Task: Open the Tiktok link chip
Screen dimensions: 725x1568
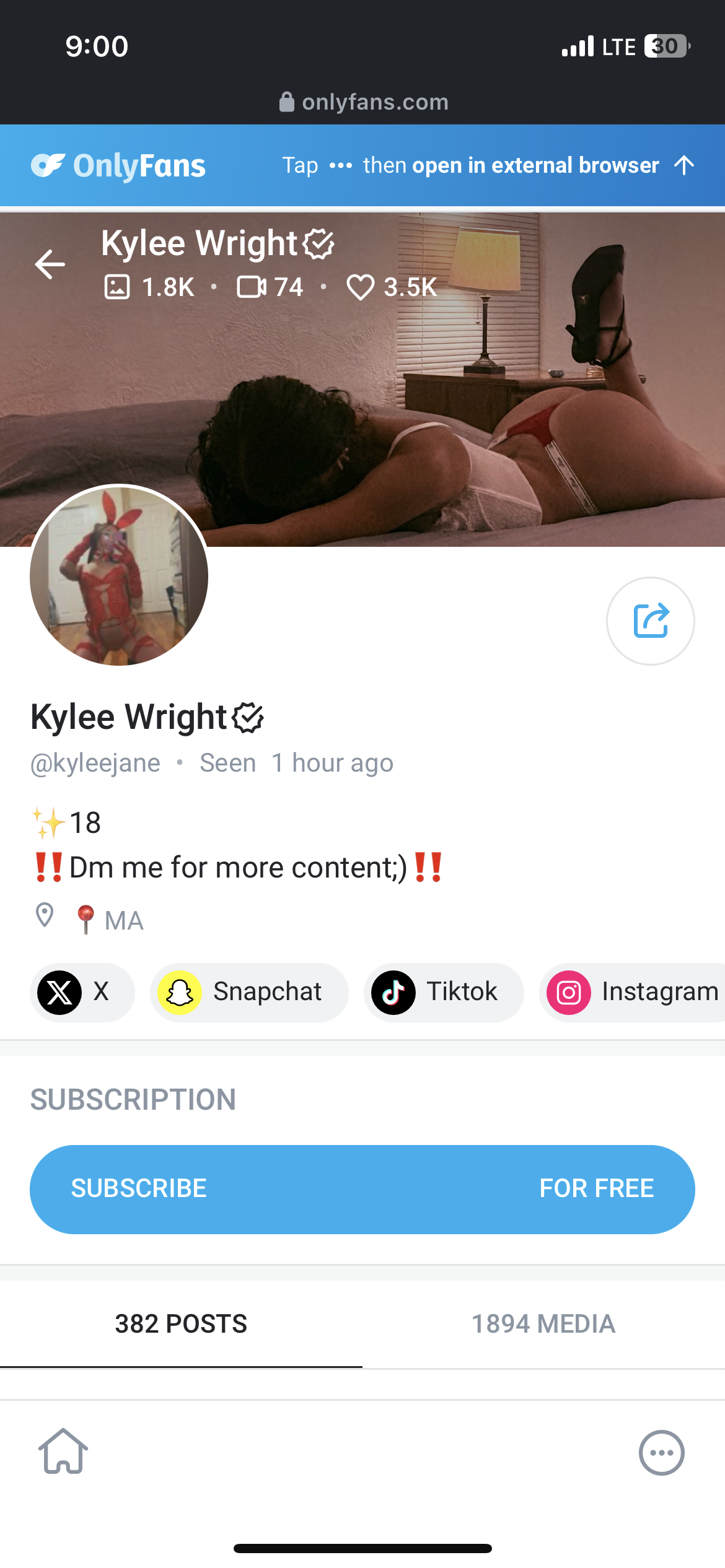Action: tap(443, 992)
